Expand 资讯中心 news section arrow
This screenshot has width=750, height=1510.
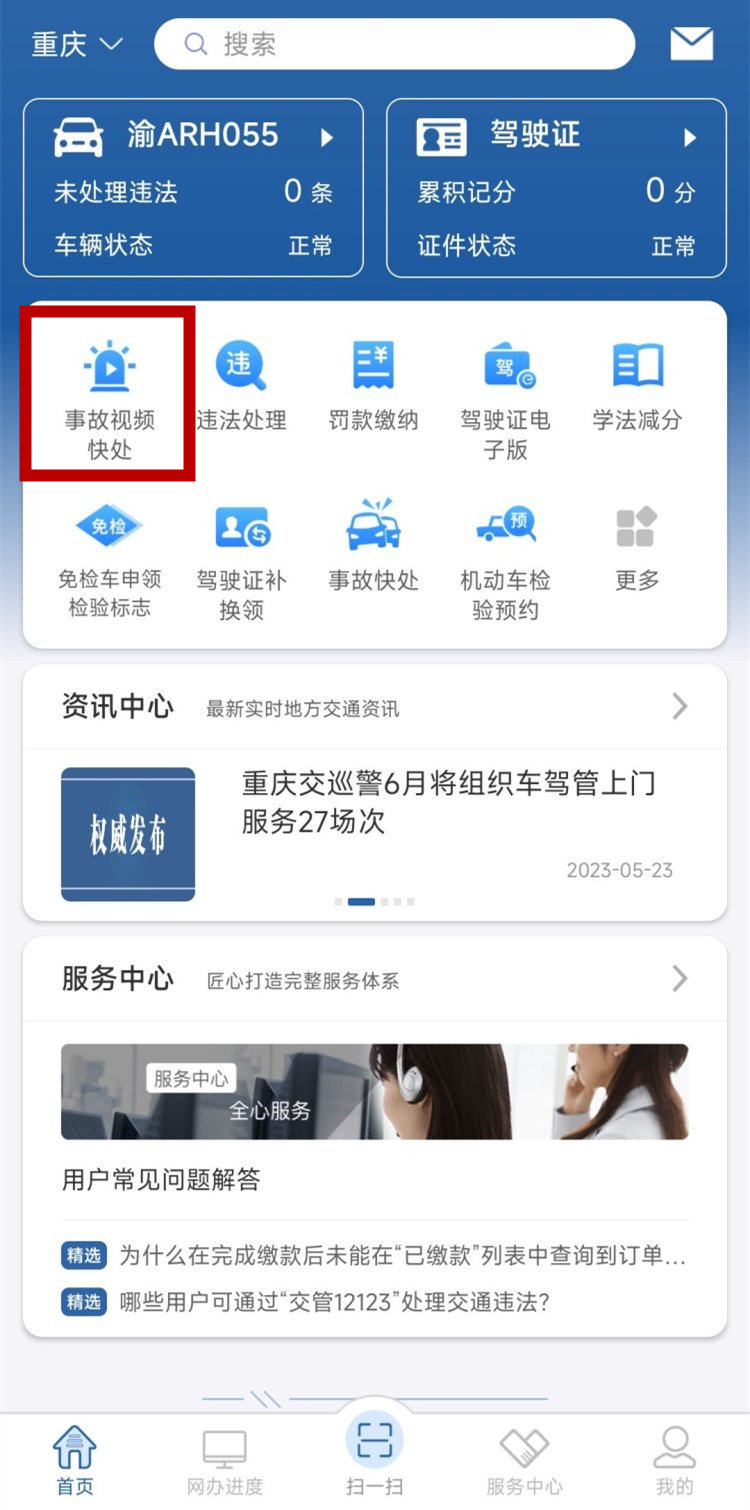coord(680,707)
